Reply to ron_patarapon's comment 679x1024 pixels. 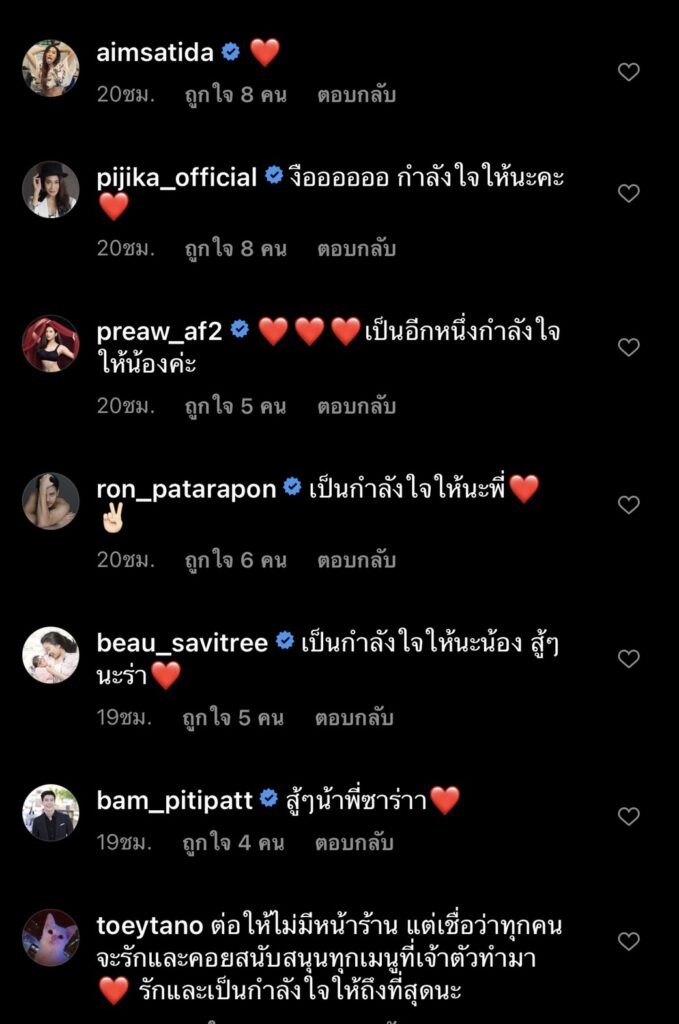point(356,561)
